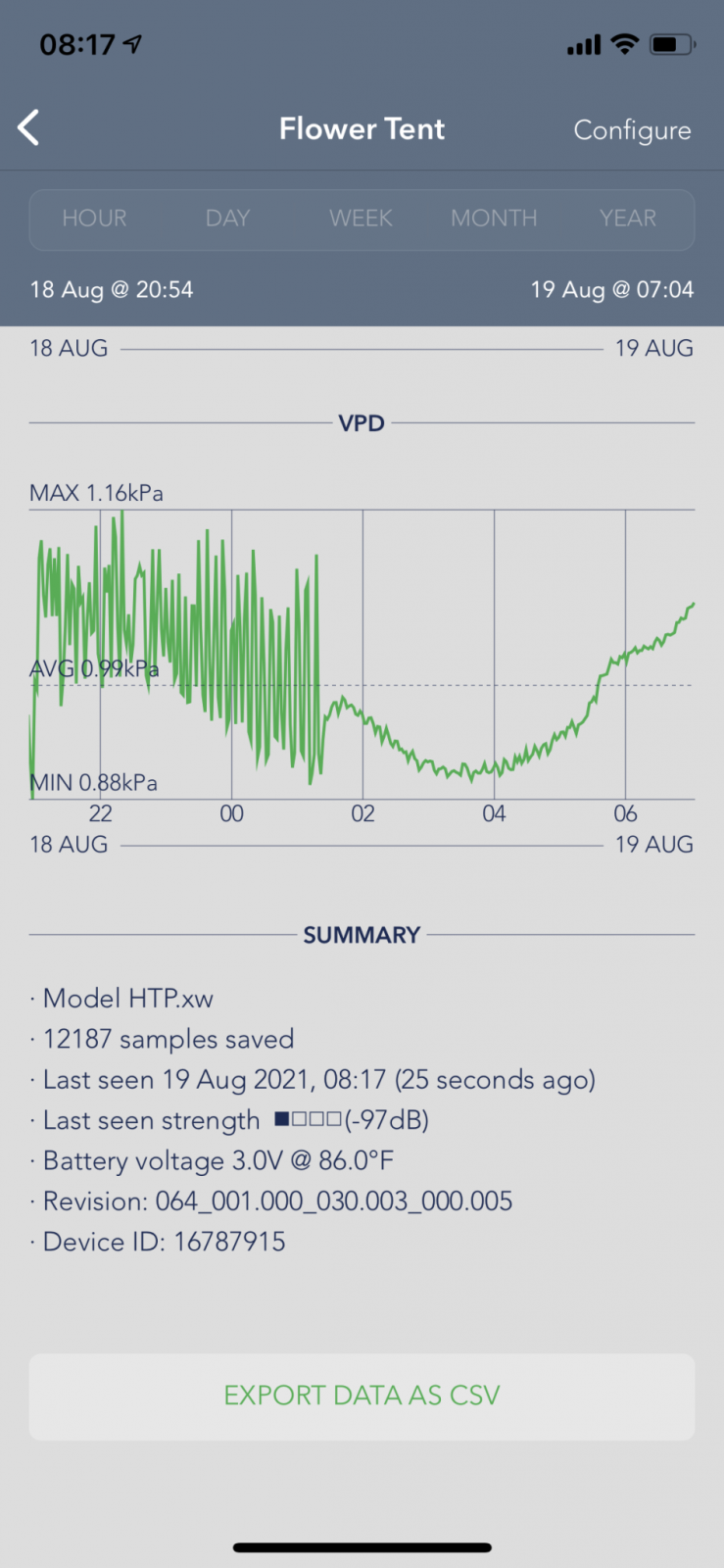
Task: Select the YEAR view
Action: coord(628,219)
